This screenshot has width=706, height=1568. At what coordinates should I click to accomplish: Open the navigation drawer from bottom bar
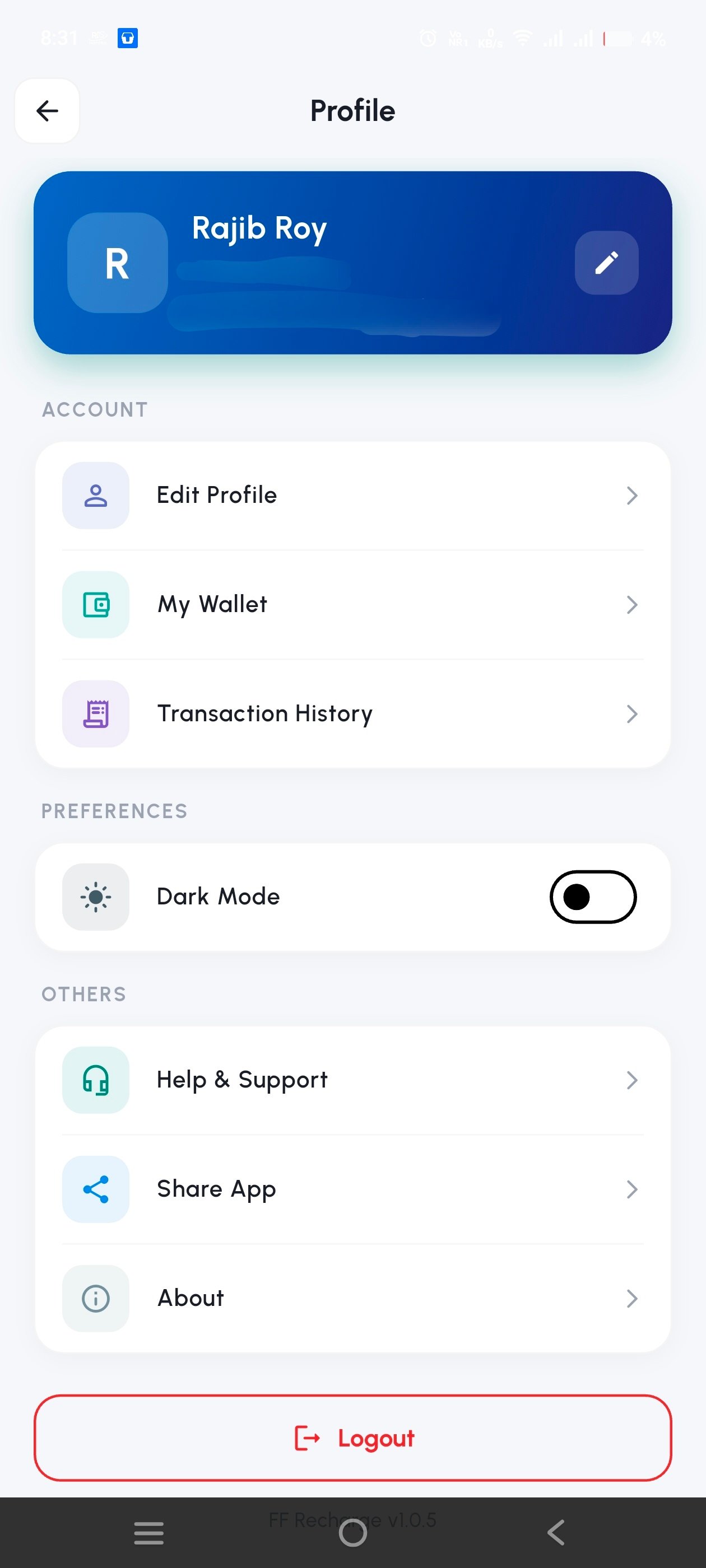(x=148, y=1533)
